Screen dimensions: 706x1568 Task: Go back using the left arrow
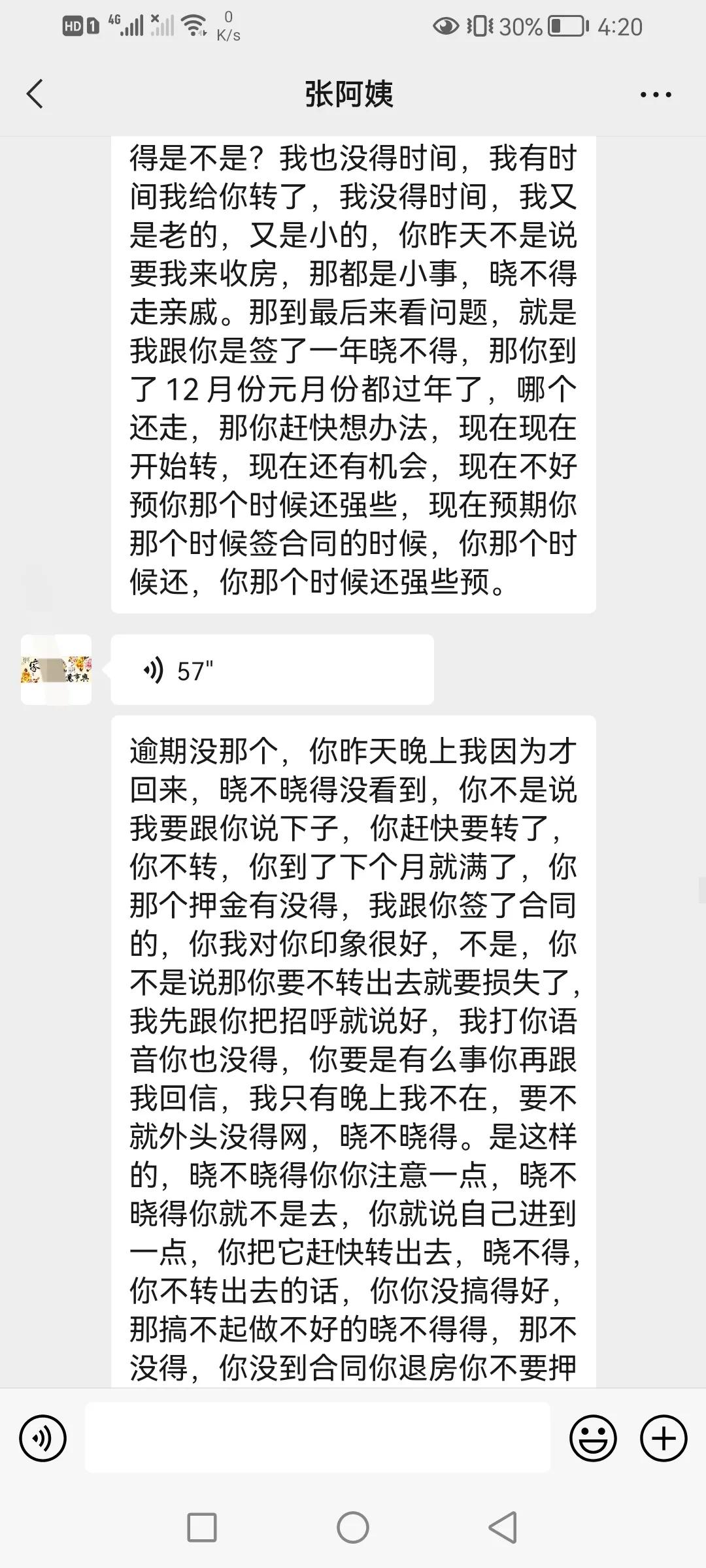35,93
